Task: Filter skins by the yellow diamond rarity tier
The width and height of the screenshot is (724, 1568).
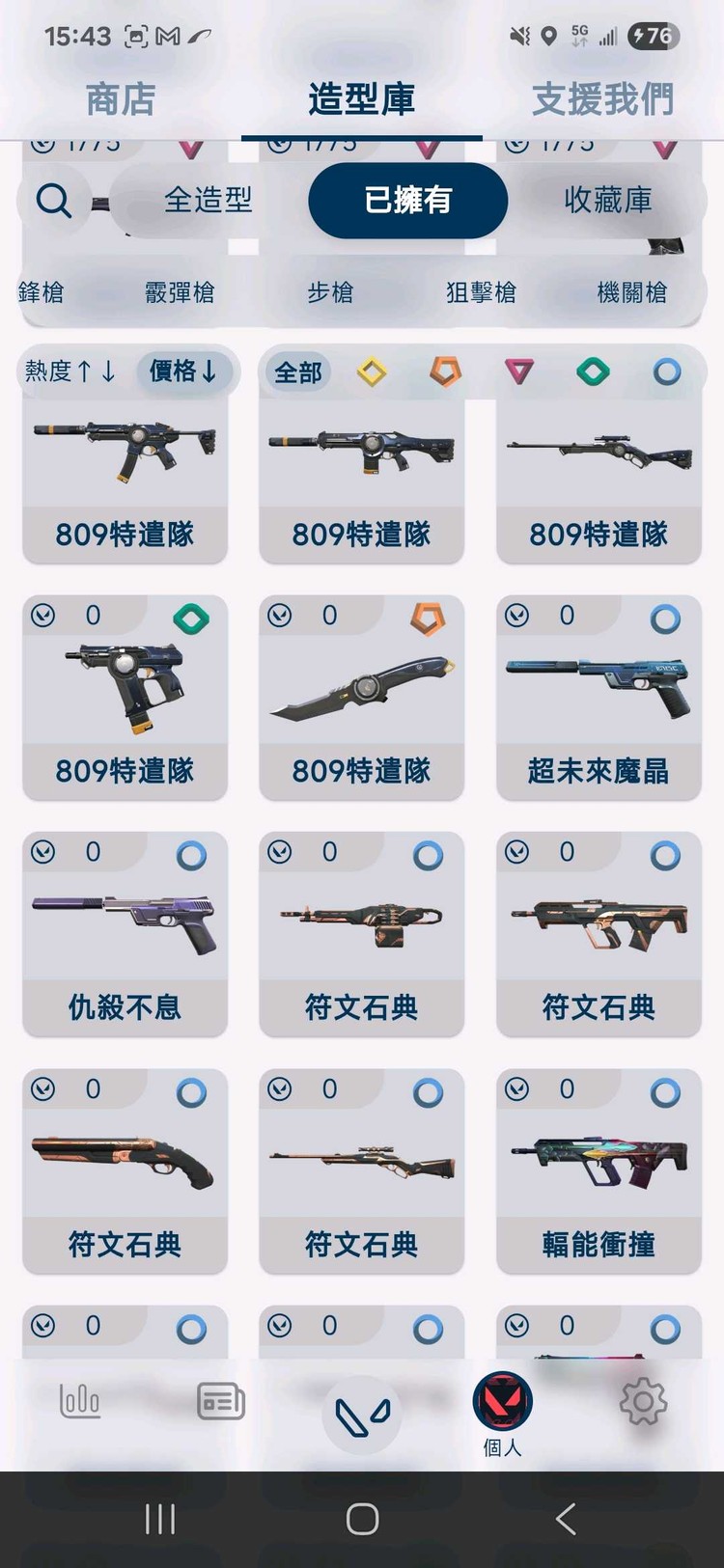Action: [371, 372]
